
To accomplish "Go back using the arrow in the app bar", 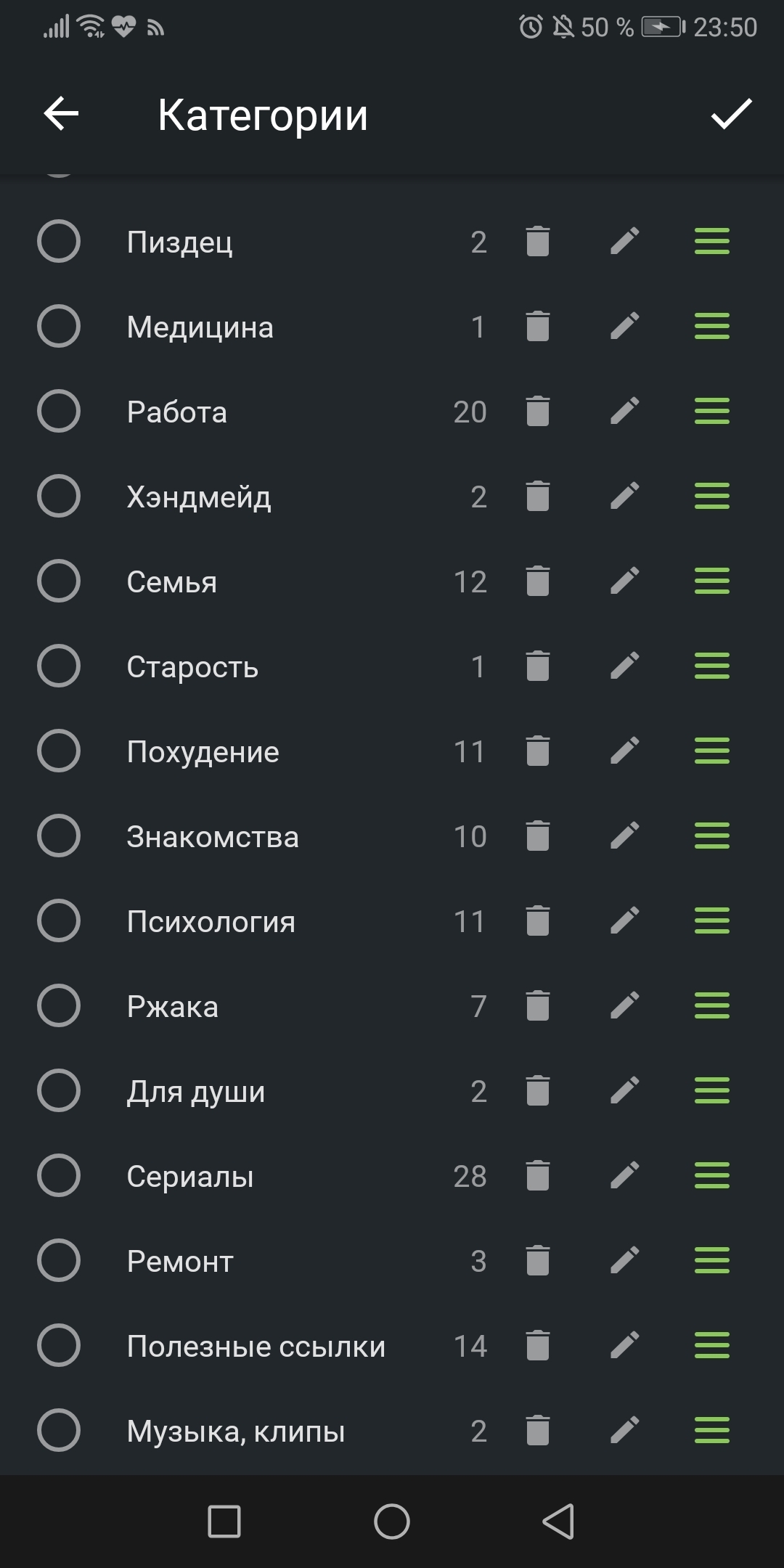I will click(61, 114).
